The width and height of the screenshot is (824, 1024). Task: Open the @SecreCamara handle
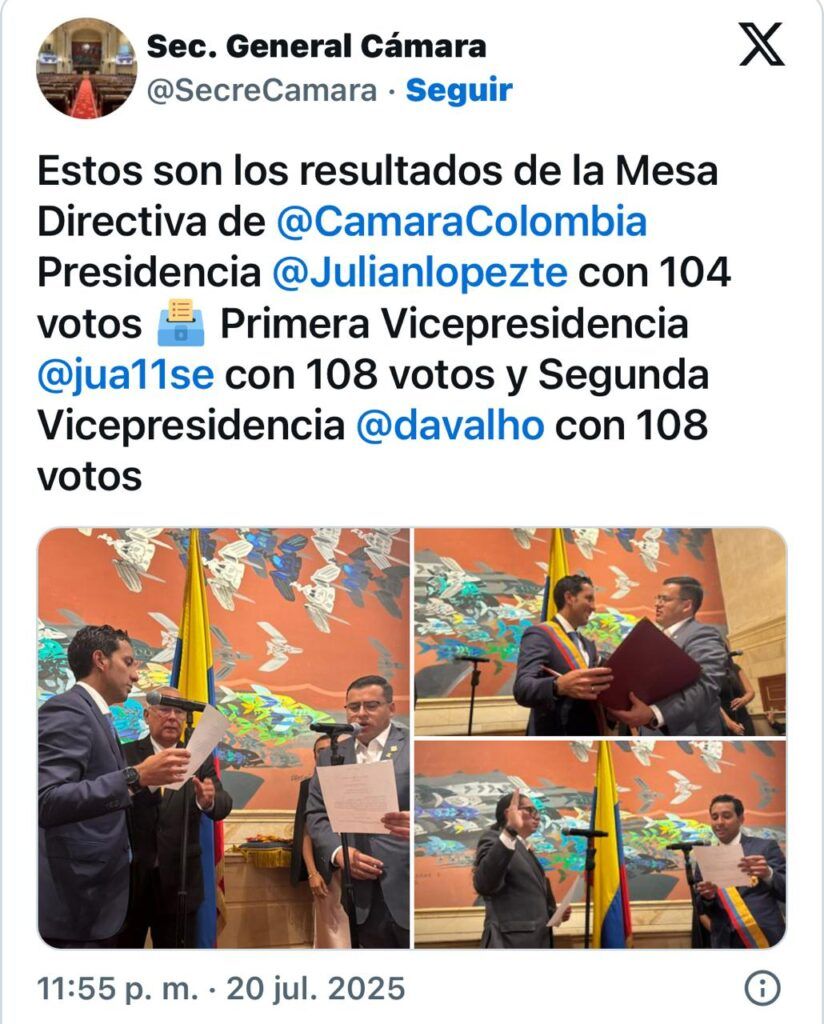coord(262,91)
